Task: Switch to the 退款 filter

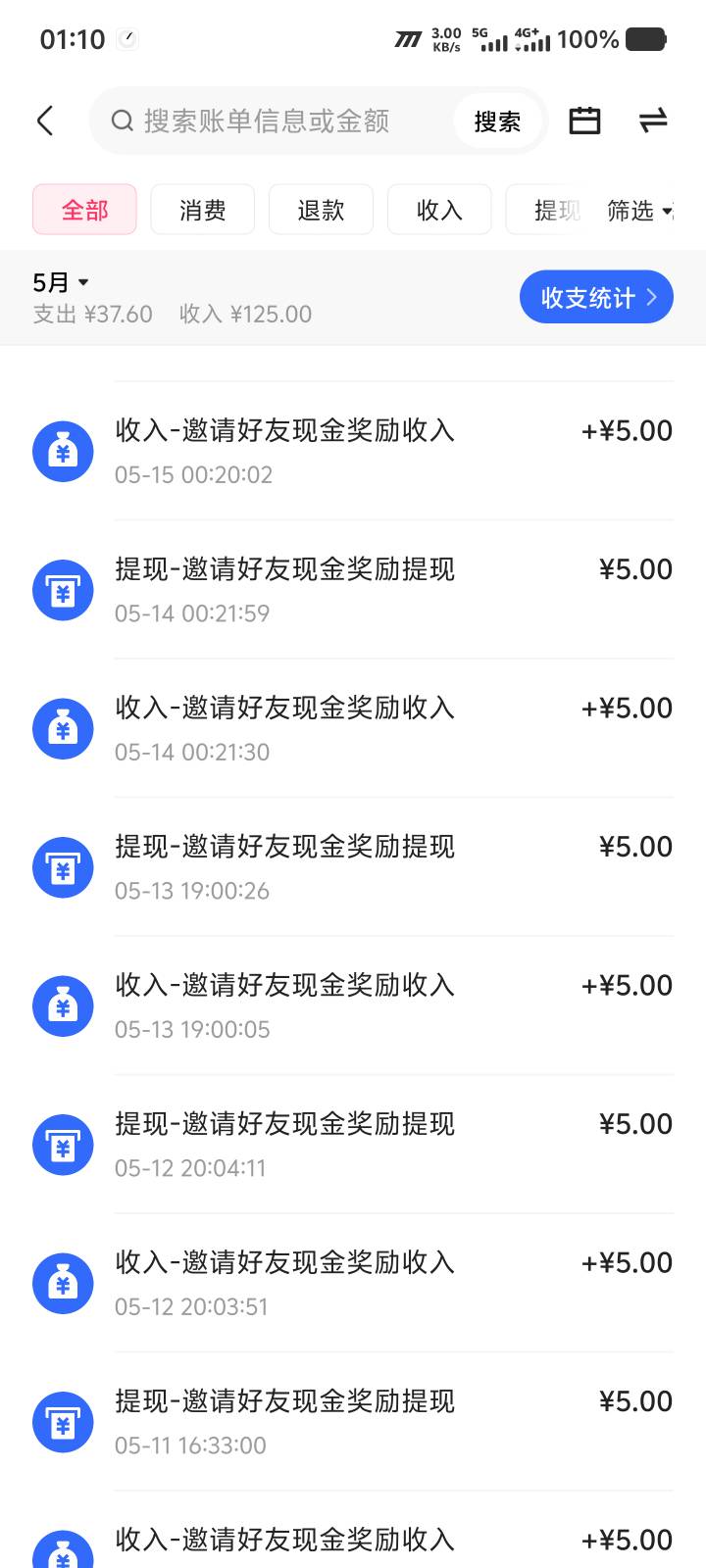Action: pos(321,209)
